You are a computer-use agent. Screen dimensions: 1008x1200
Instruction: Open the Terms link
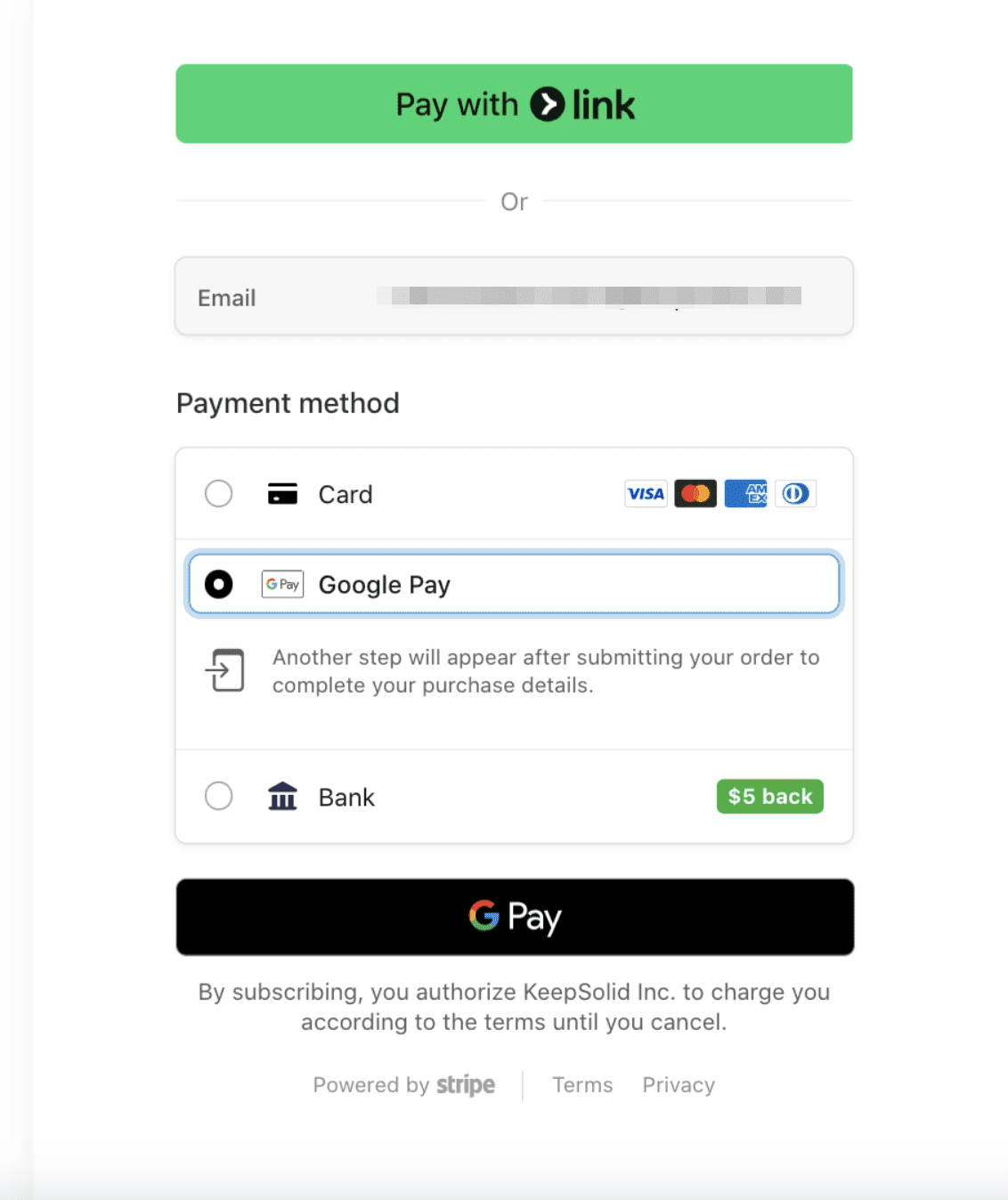point(582,1084)
